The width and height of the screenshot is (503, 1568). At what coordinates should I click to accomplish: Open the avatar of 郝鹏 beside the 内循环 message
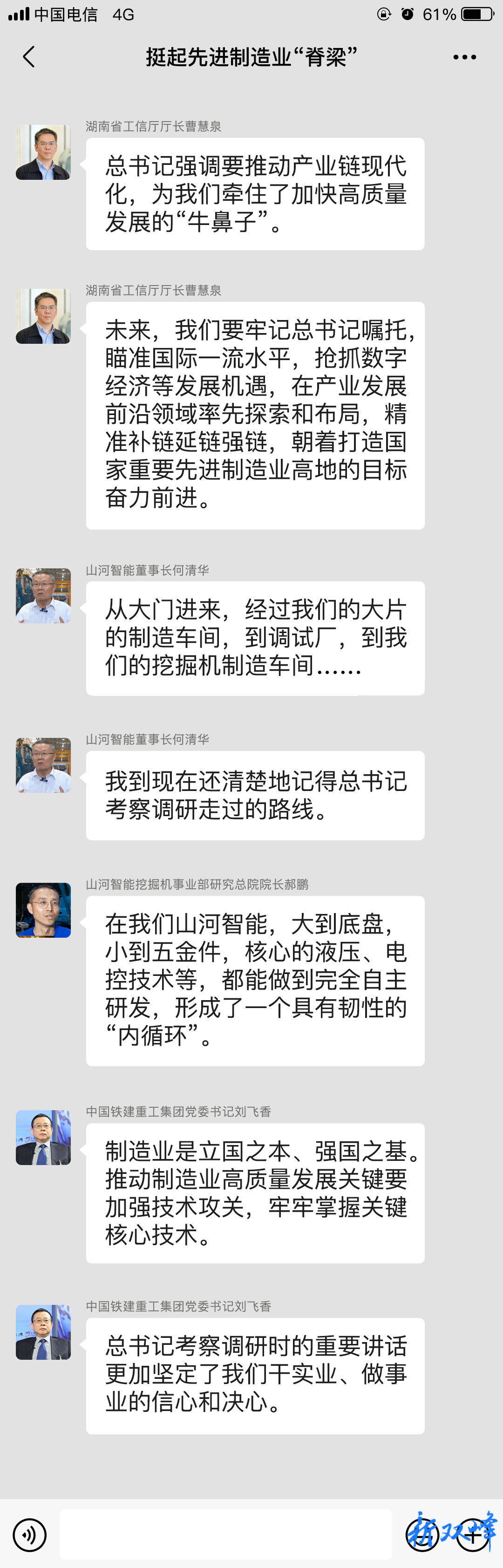point(43,910)
